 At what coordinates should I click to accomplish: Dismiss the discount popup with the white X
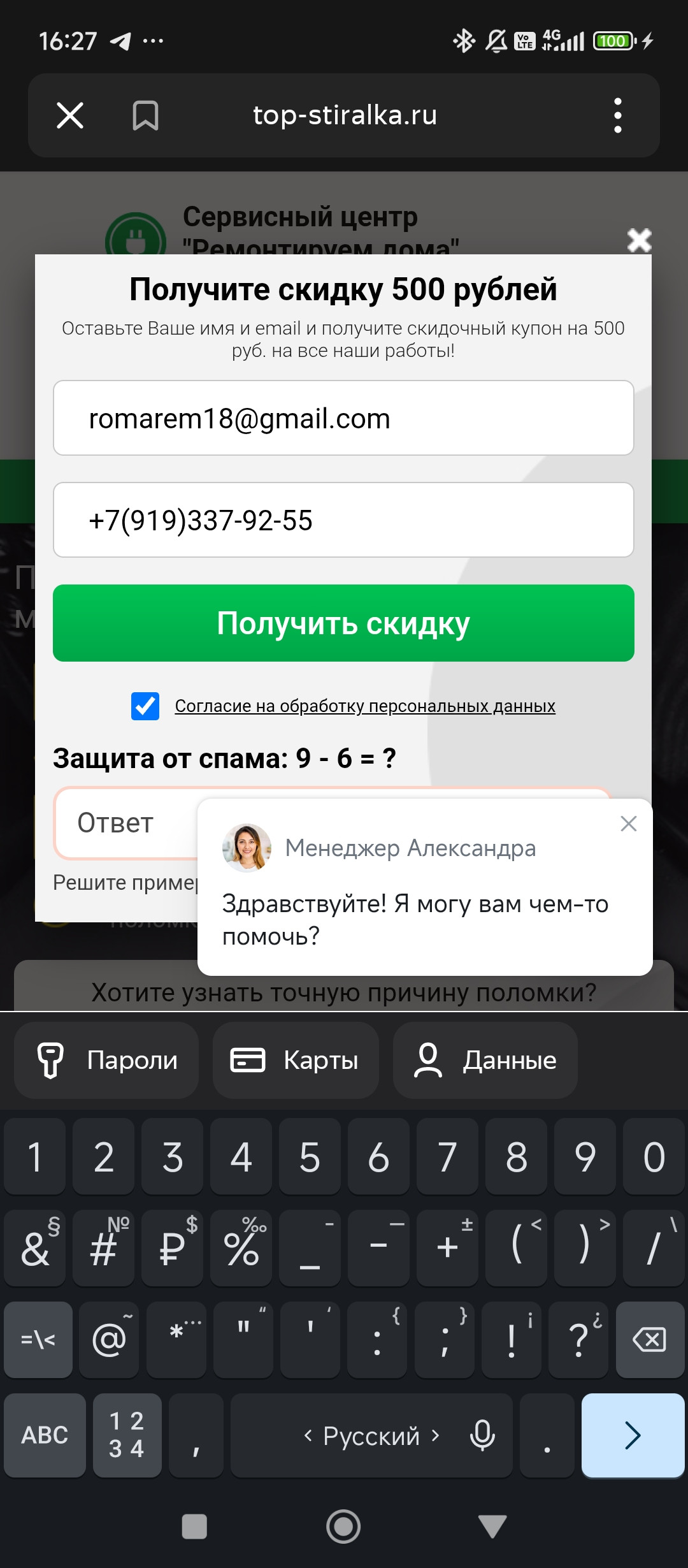click(639, 240)
